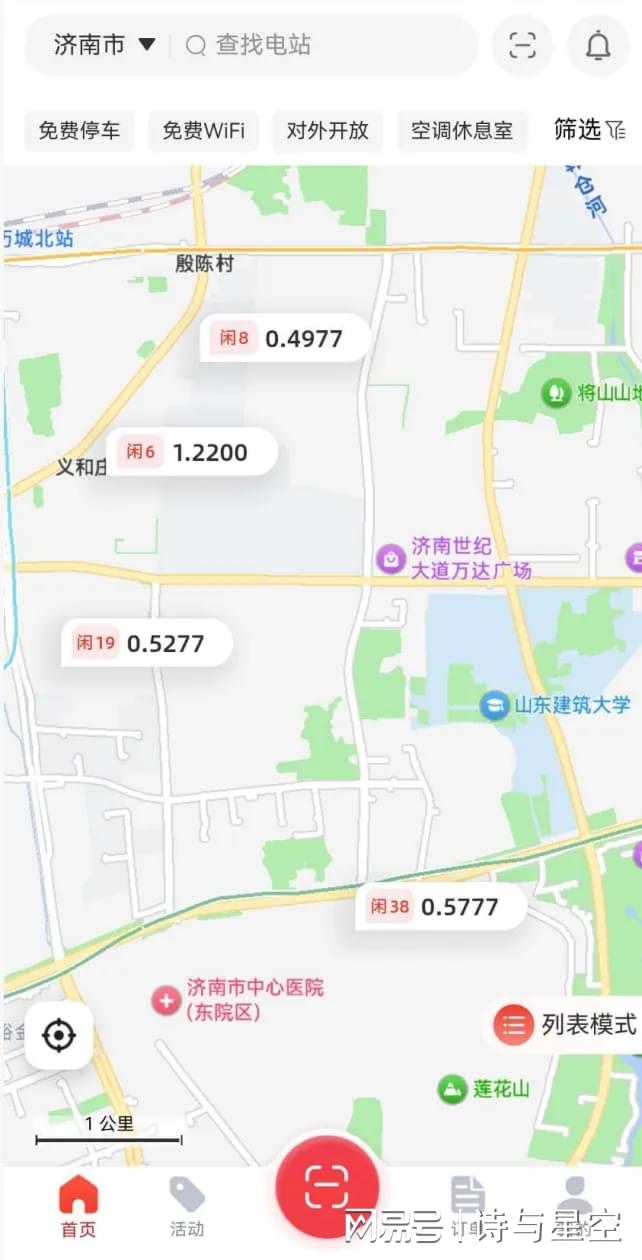
Task: Switch to 列表模式 list view
Action: pyautogui.click(x=567, y=1025)
